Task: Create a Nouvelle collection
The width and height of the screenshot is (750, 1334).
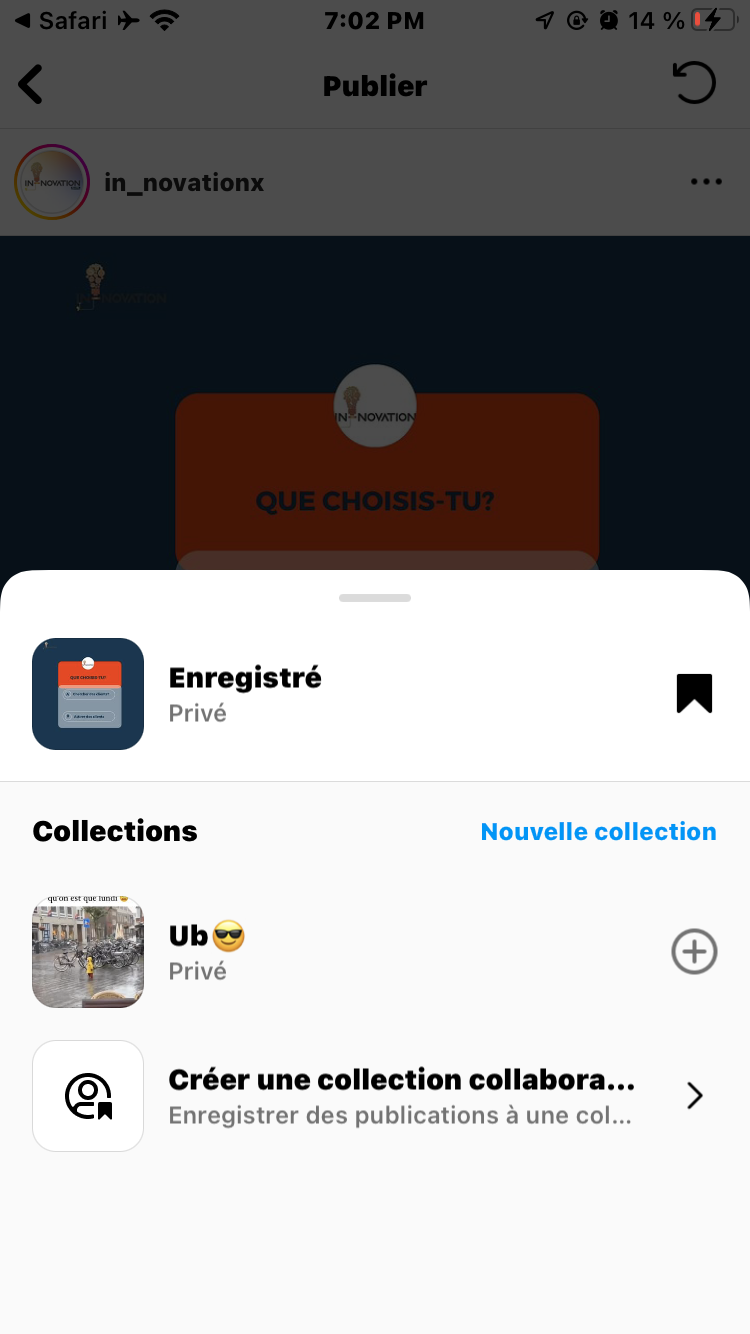Action: click(598, 831)
